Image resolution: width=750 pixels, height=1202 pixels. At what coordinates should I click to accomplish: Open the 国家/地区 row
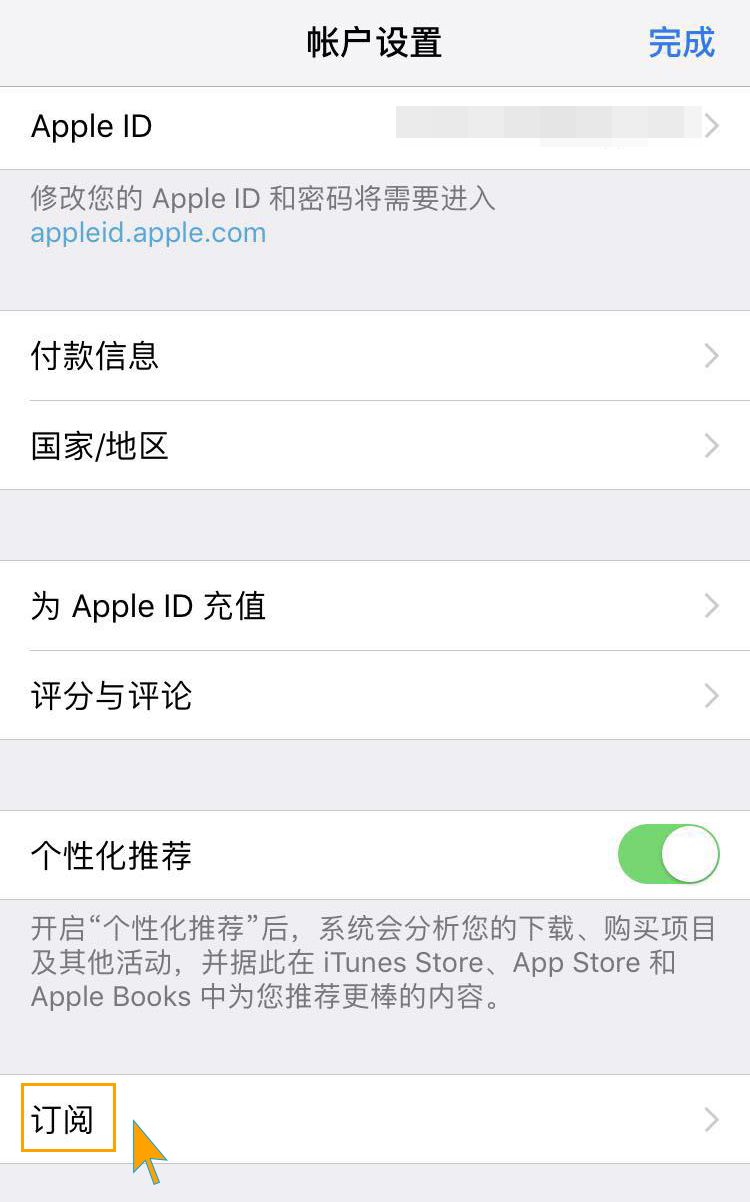(375, 446)
